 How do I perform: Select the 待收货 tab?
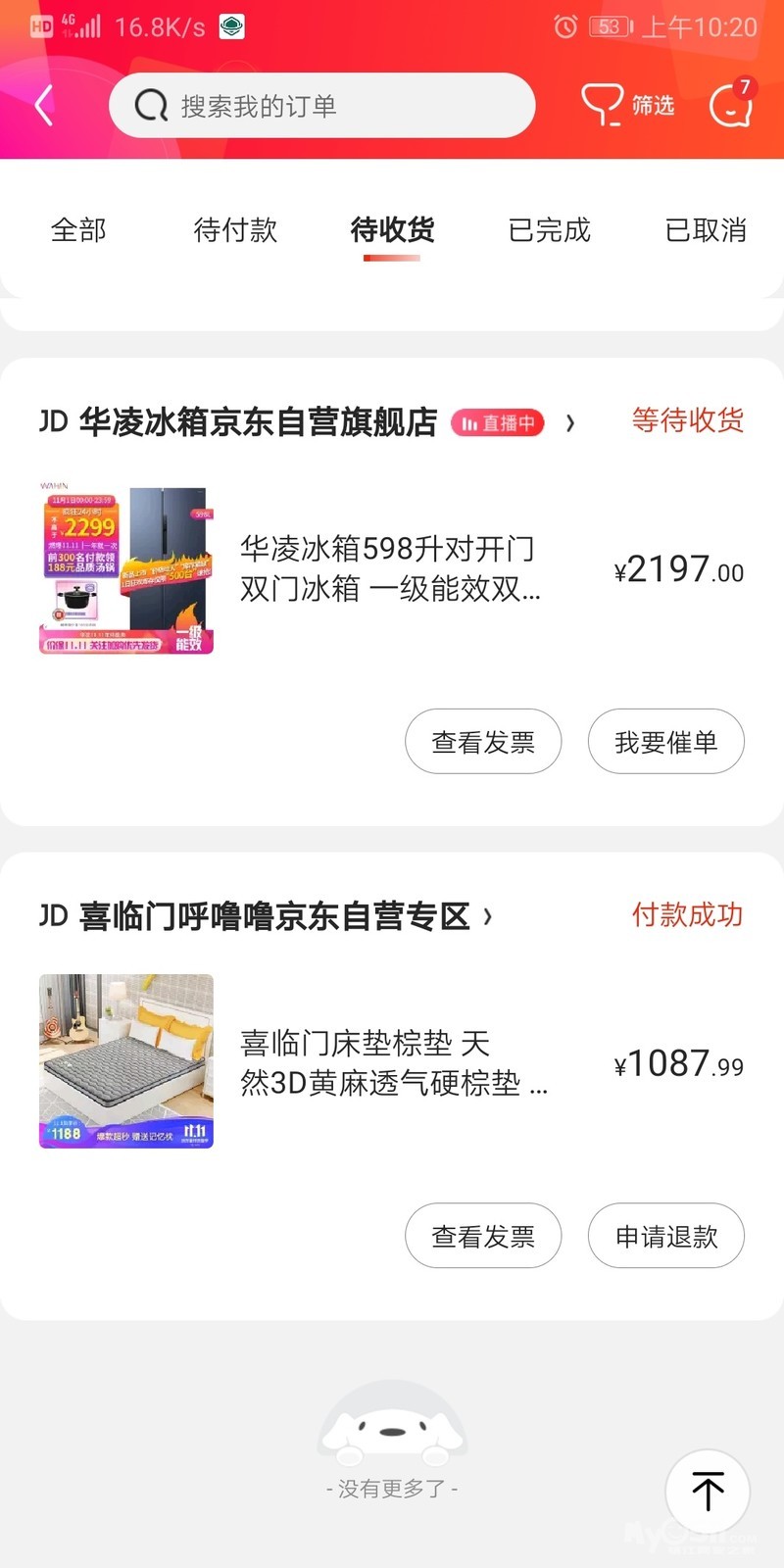392,230
